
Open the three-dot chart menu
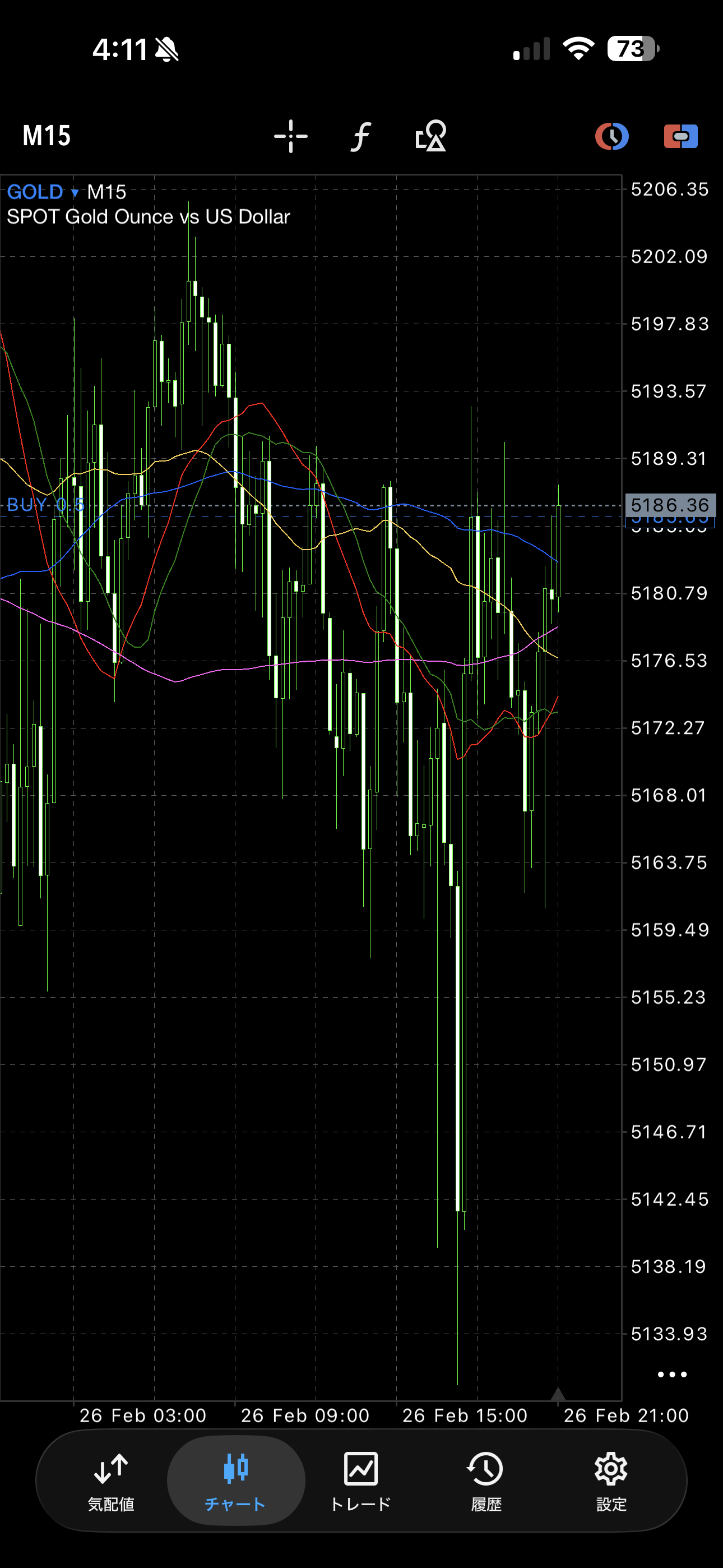pos(672,1375)
